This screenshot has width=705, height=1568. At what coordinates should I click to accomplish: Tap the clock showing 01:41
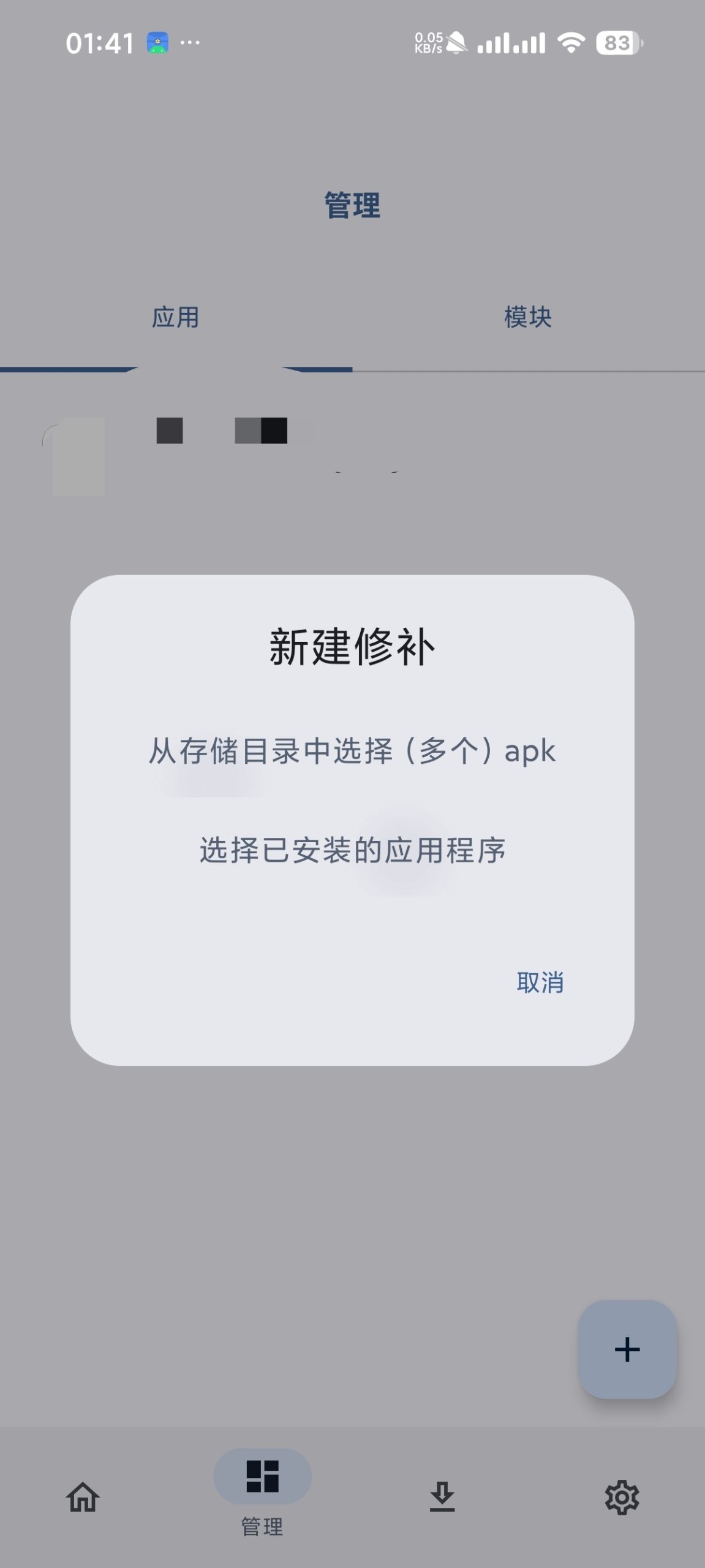point(101,42)
